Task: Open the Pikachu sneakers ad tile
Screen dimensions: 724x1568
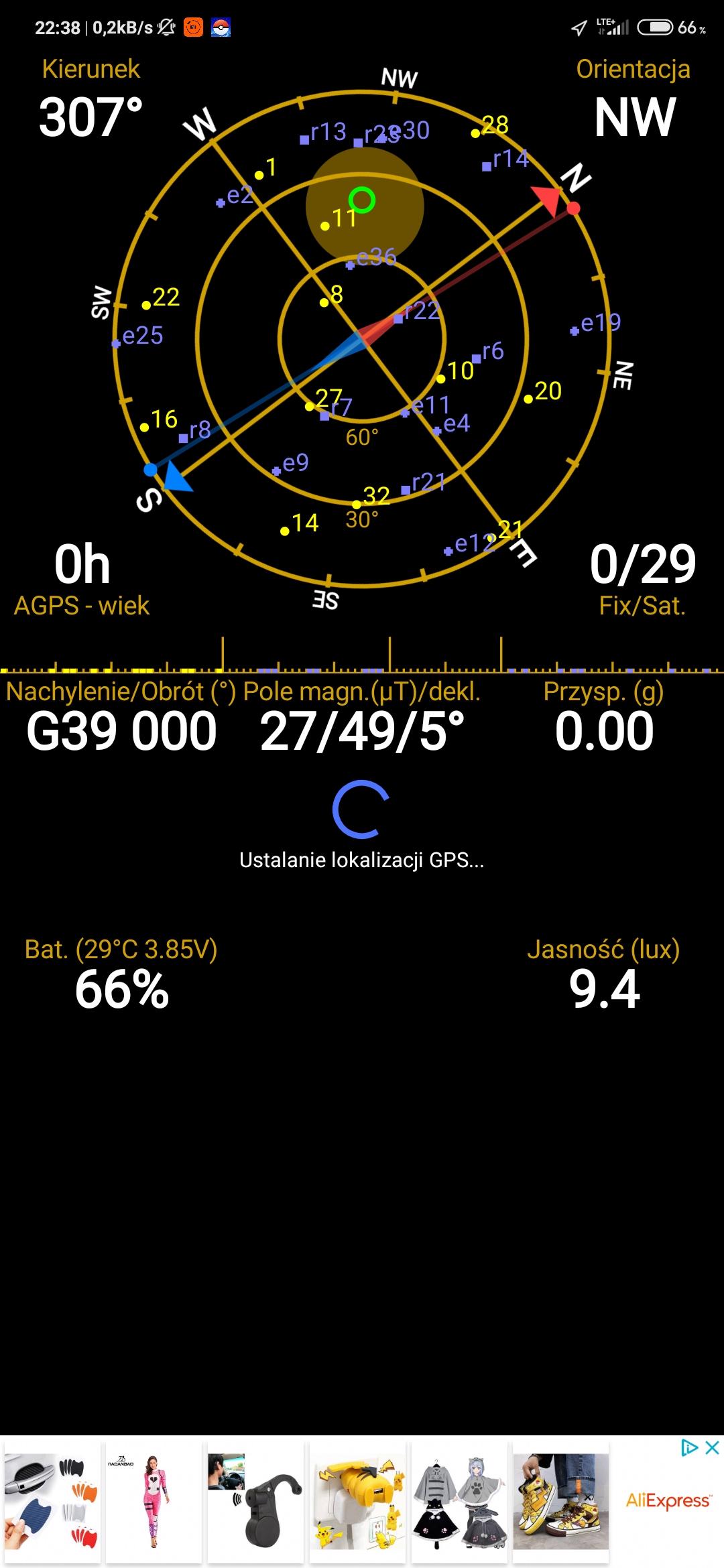Action: pos(560,1501)
